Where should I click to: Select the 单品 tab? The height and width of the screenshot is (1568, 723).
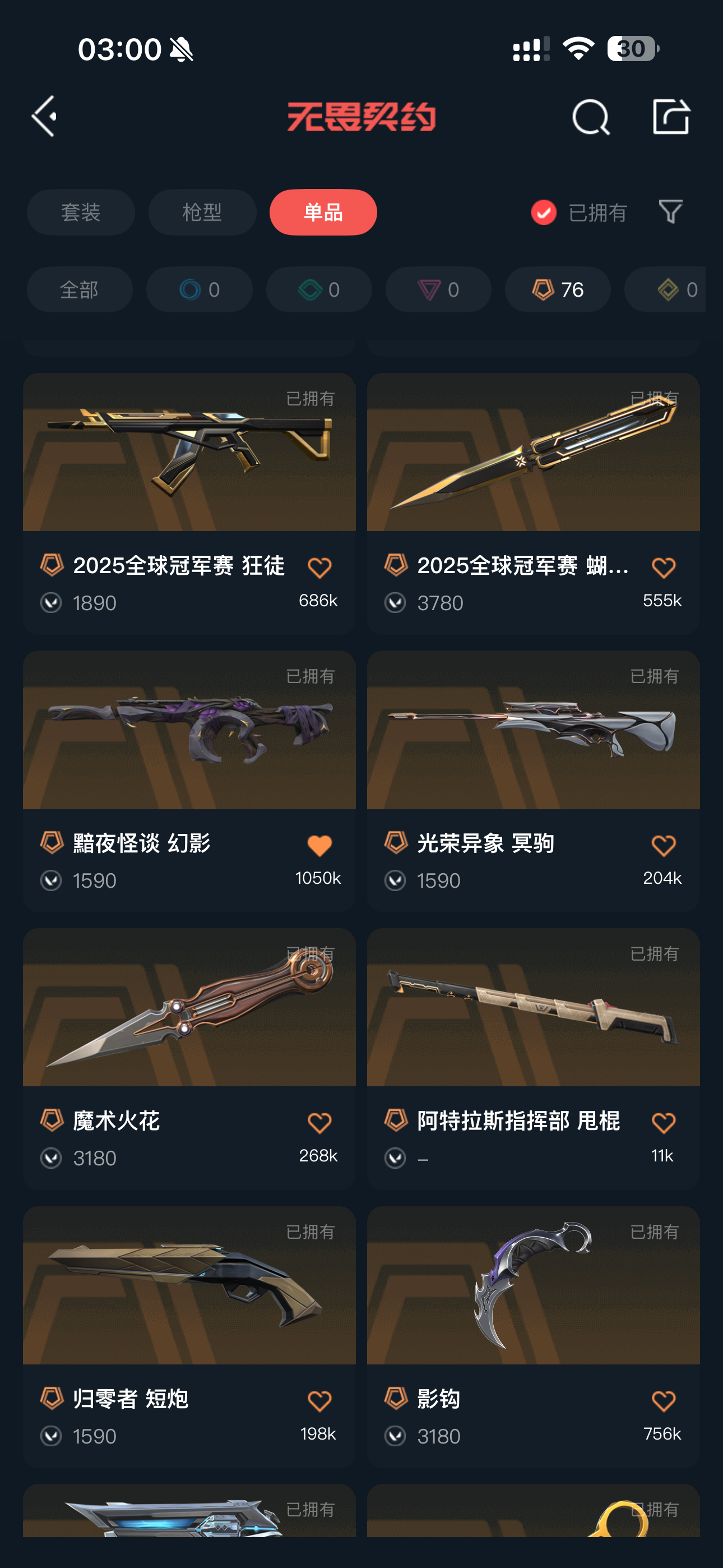[x=323, y=213]
